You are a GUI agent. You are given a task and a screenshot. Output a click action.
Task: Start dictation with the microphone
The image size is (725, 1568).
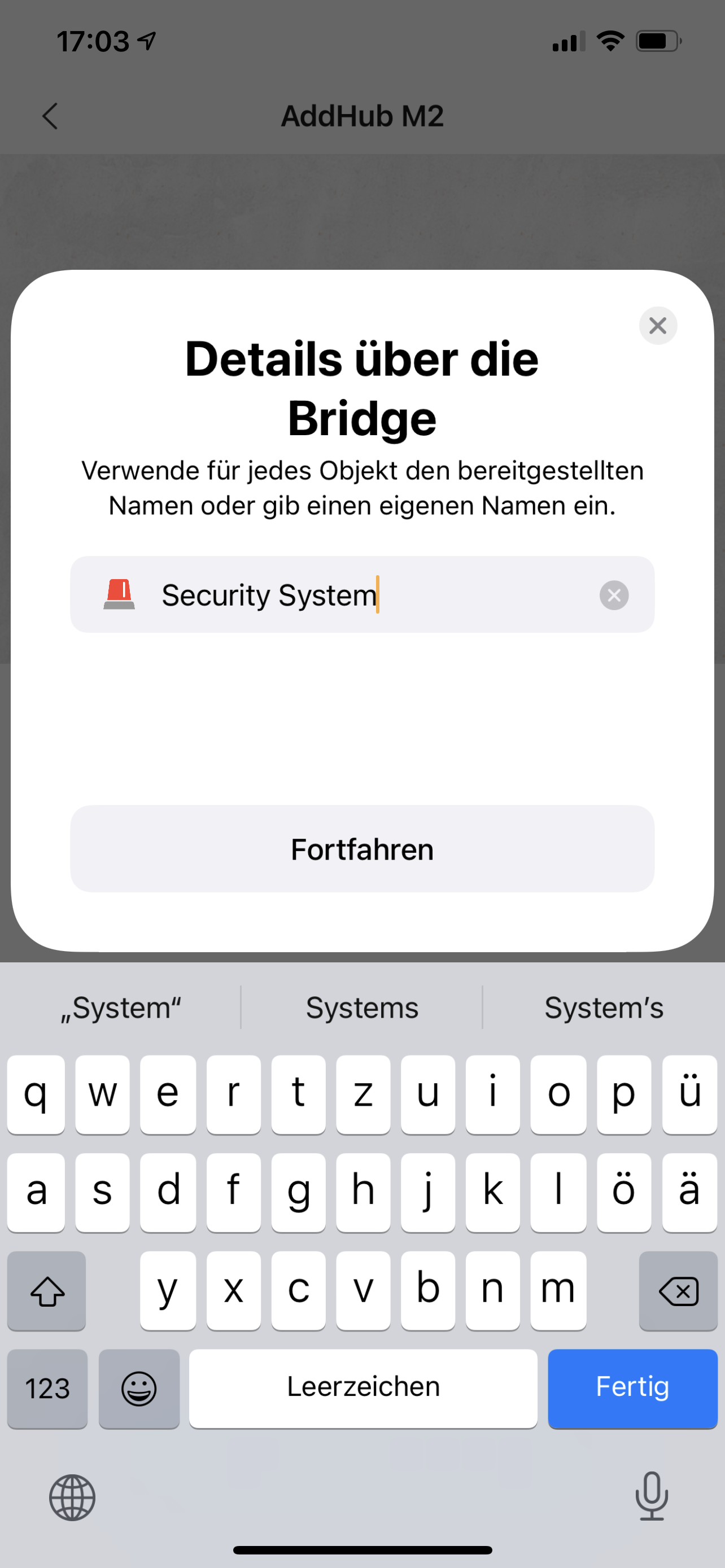click(x=652, y=1496)
